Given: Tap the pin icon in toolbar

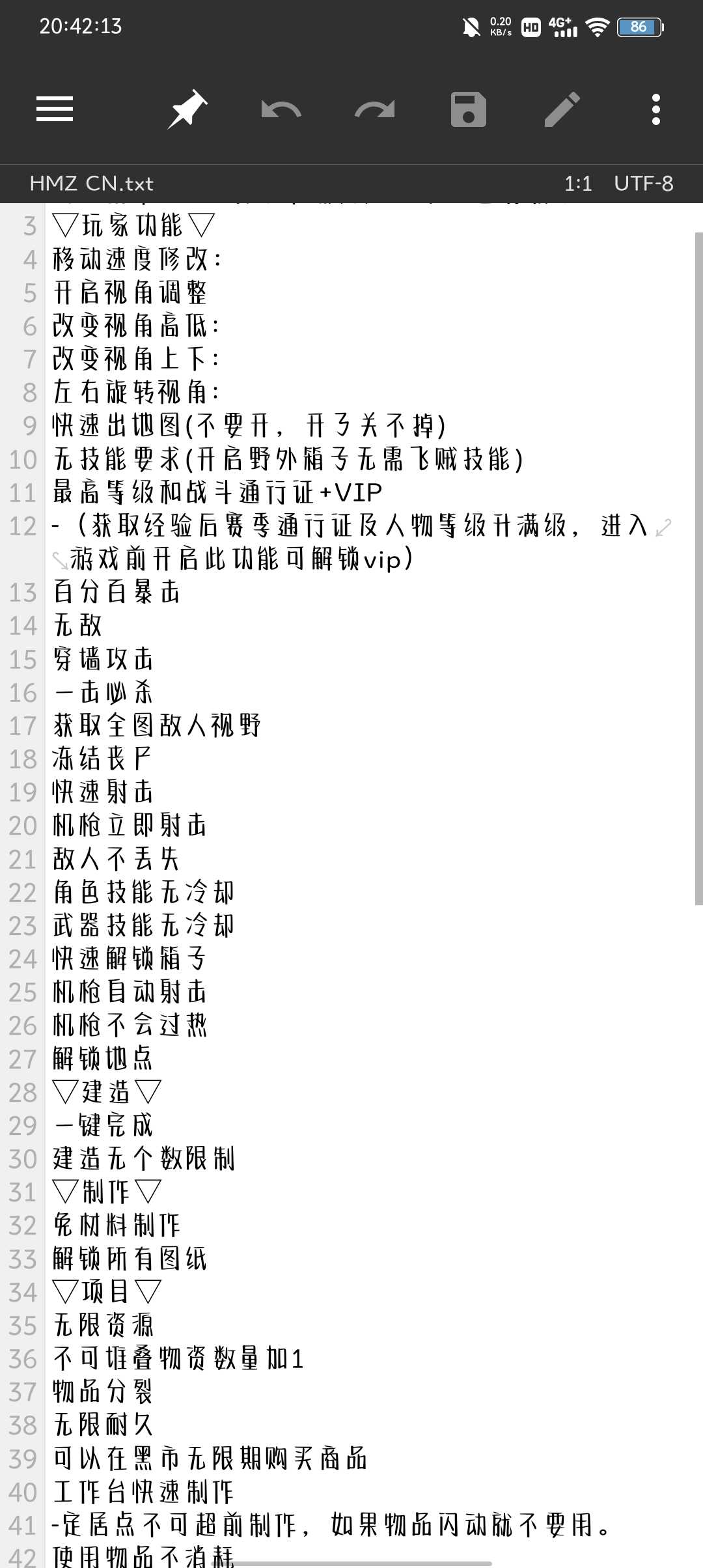Looking at the screenshot, I should [x=187, y=109].
